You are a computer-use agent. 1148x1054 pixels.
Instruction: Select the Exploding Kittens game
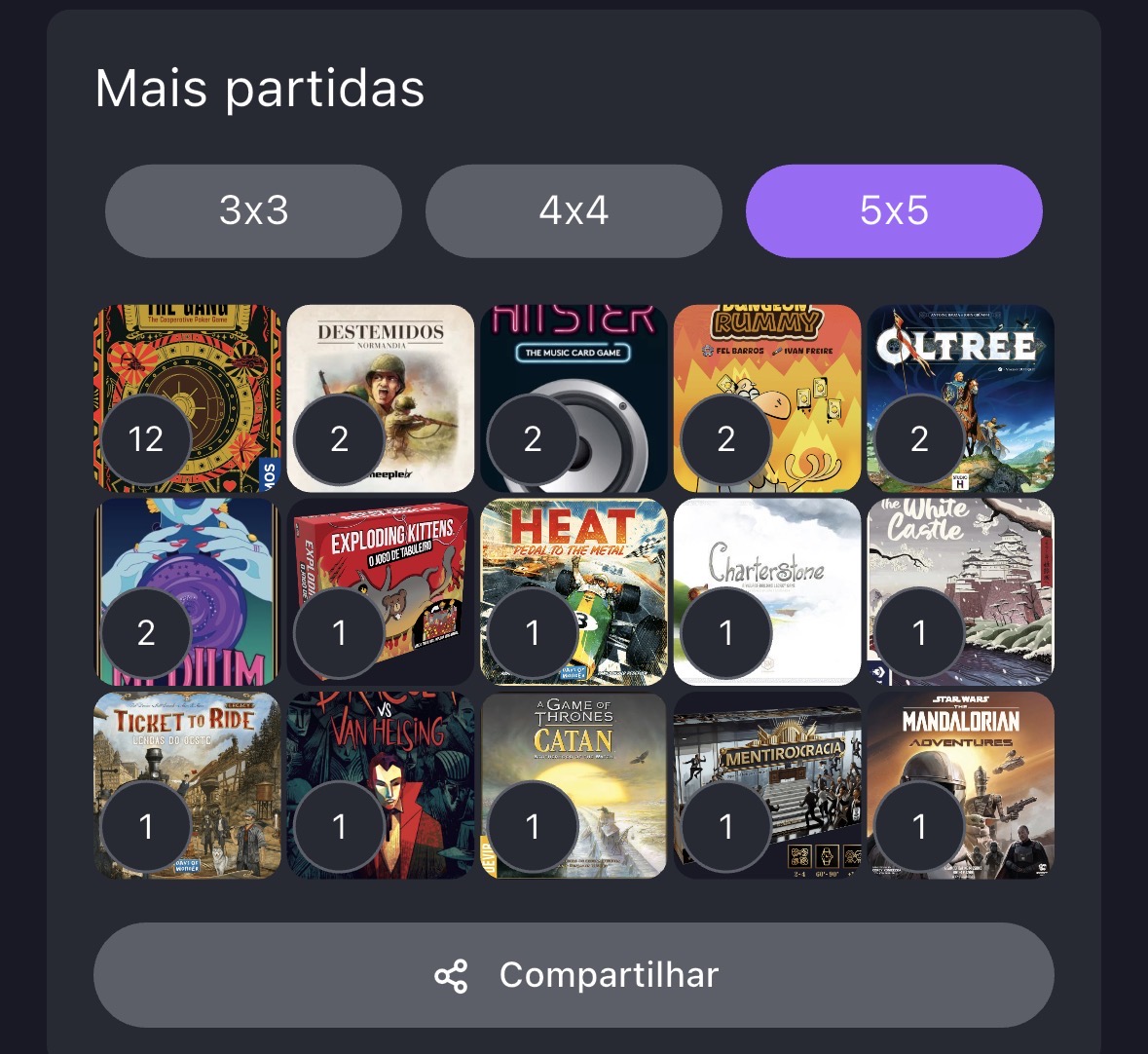click(381, 592)
